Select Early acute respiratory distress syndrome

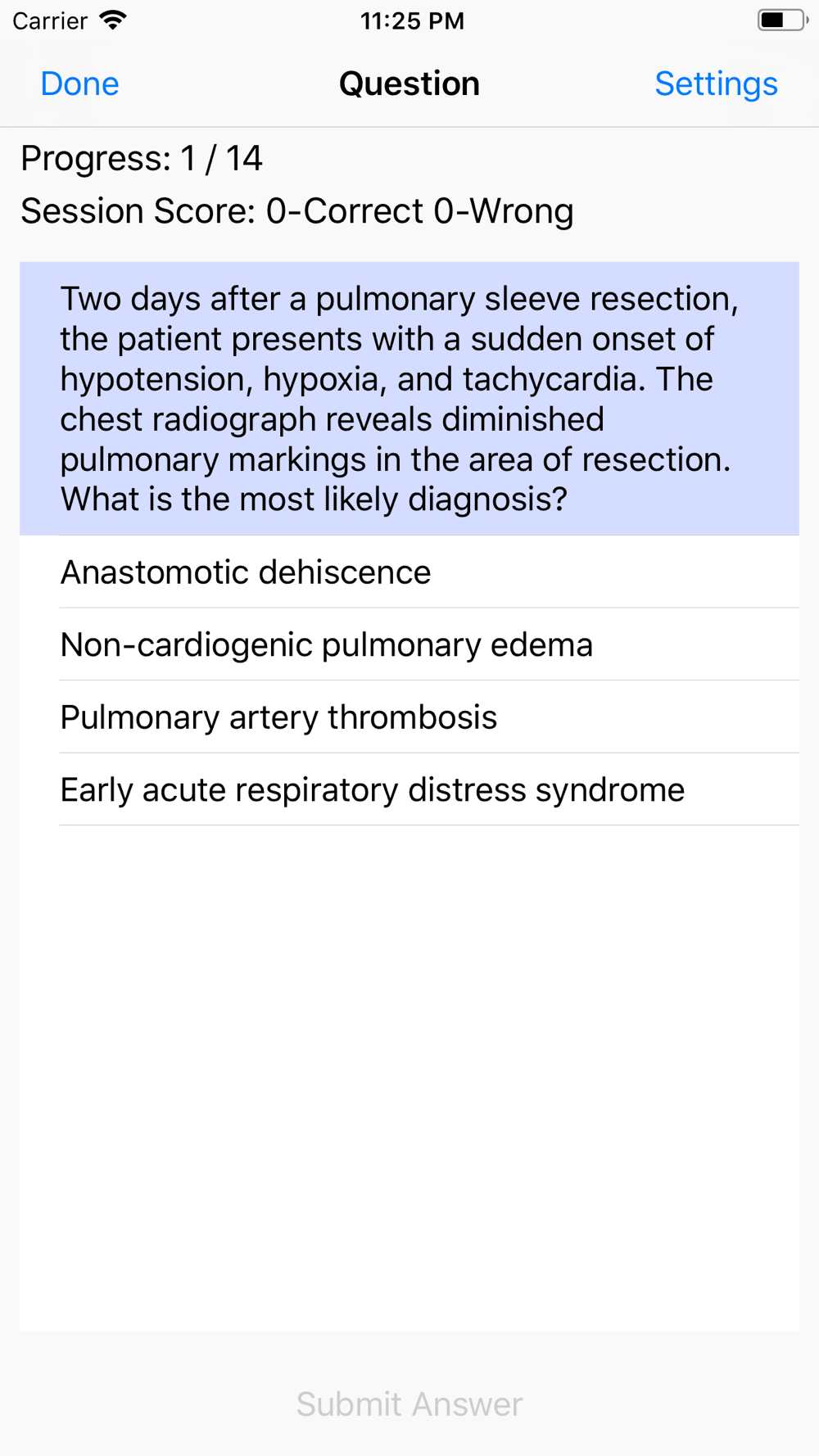point(409,789)
